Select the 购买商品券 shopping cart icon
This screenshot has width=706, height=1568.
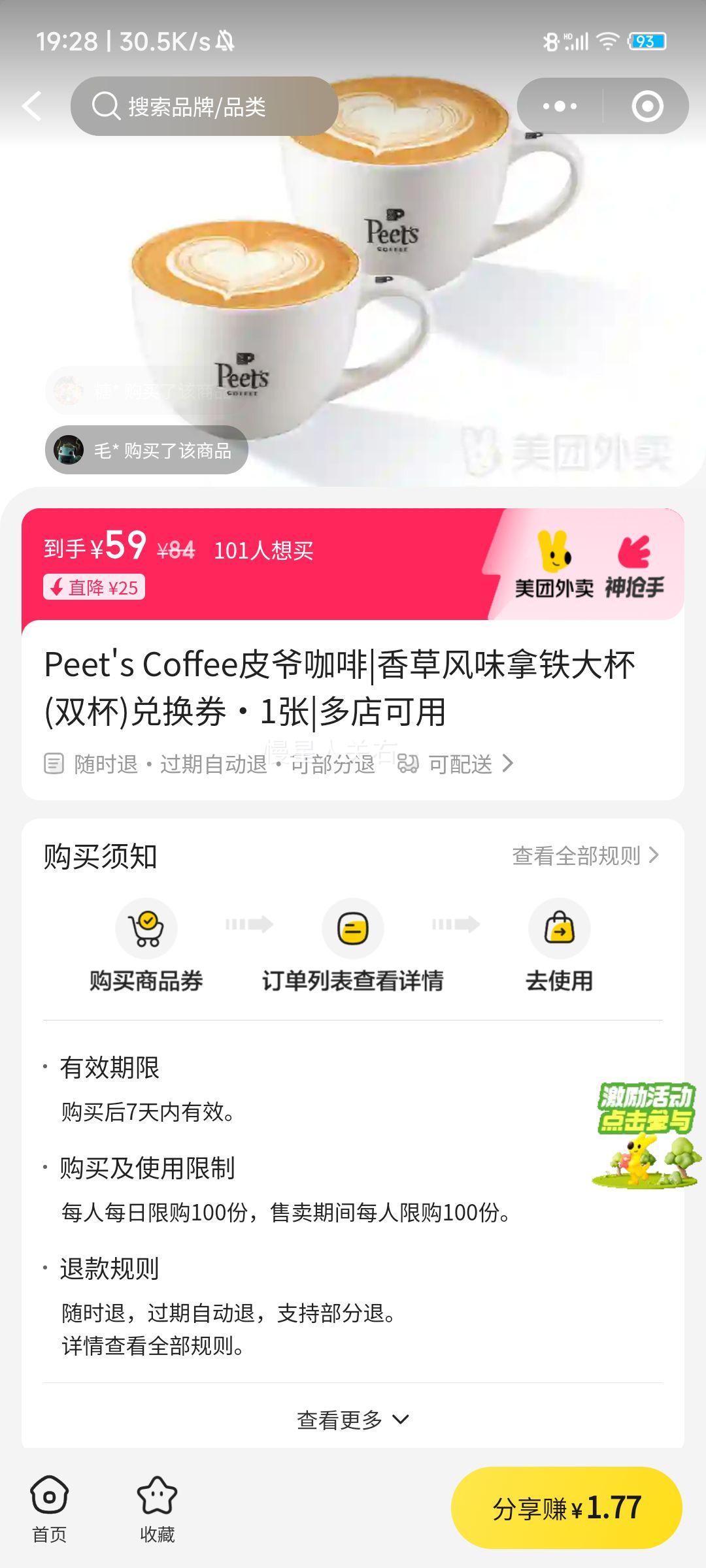[x=146, y=927]
